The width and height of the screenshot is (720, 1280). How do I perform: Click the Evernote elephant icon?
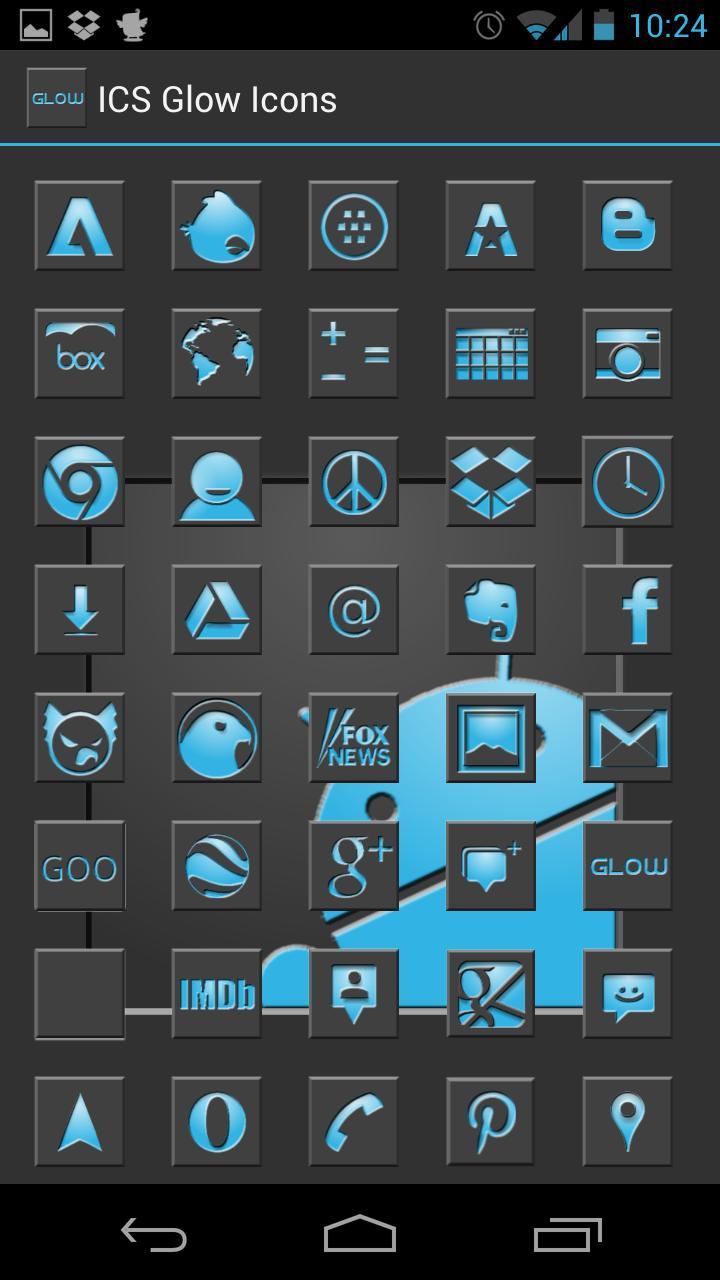(x=490, y=611)
